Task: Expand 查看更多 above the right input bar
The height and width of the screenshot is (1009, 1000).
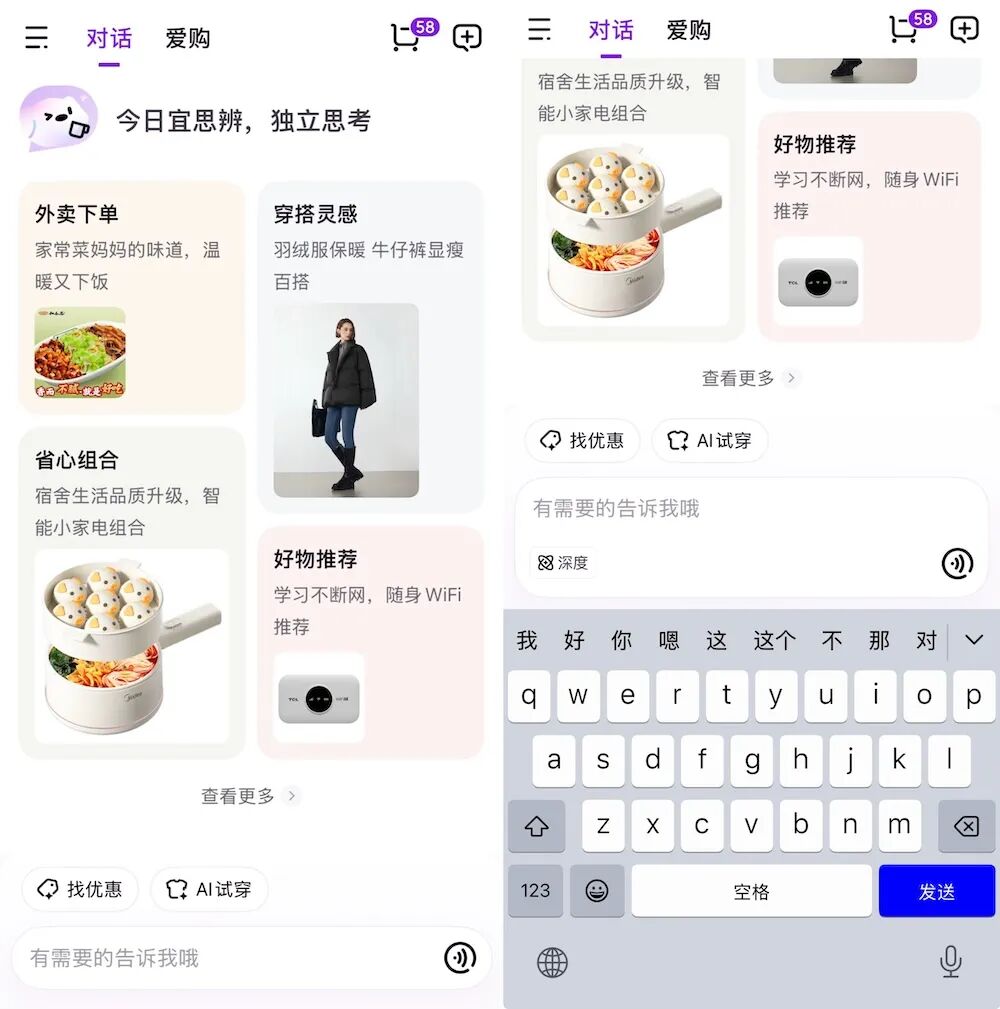Action: [x=749, y=378]
